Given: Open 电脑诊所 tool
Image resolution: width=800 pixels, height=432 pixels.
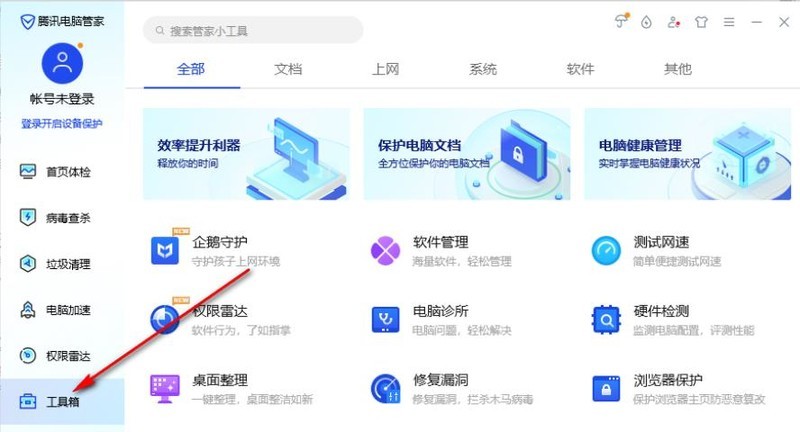Looking at the screenshot, I should click(440, 319).
